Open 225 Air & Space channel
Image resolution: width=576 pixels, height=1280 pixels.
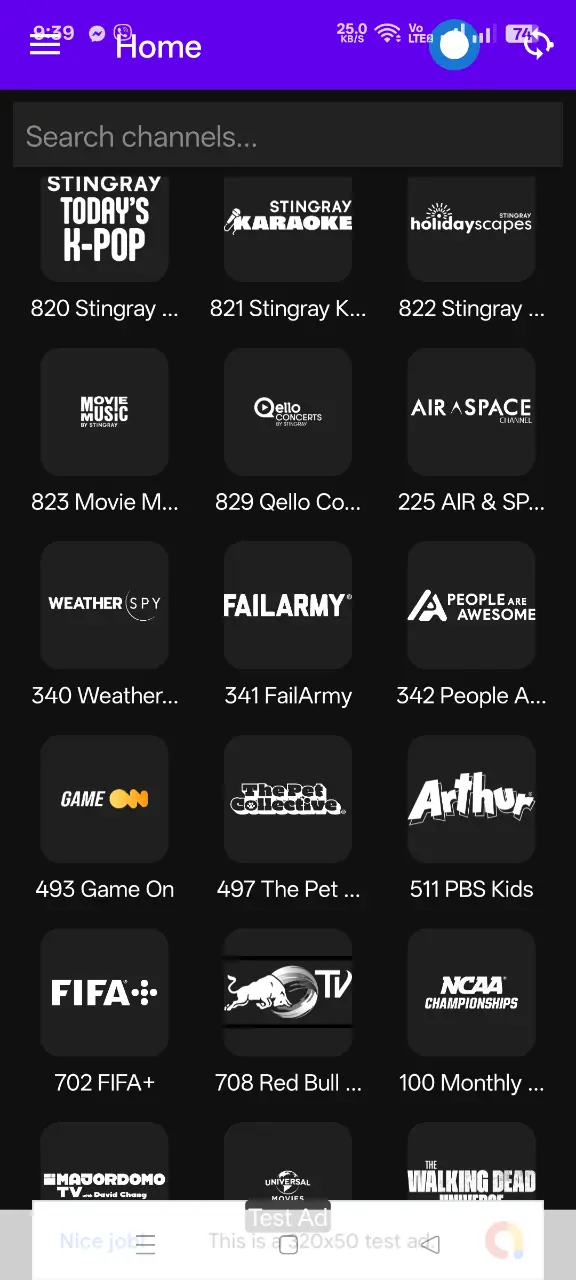471,431
